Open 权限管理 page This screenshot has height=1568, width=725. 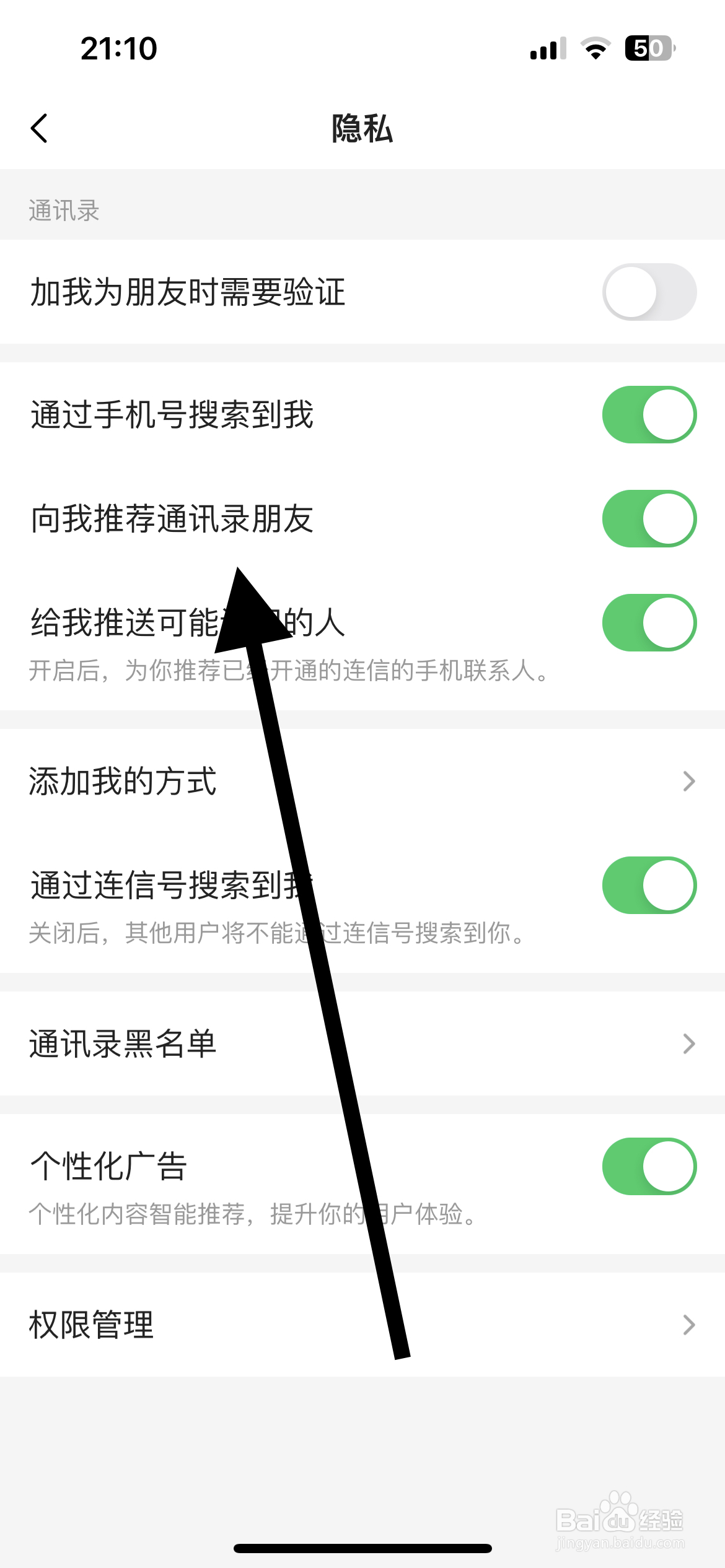tap(362, 1325)
